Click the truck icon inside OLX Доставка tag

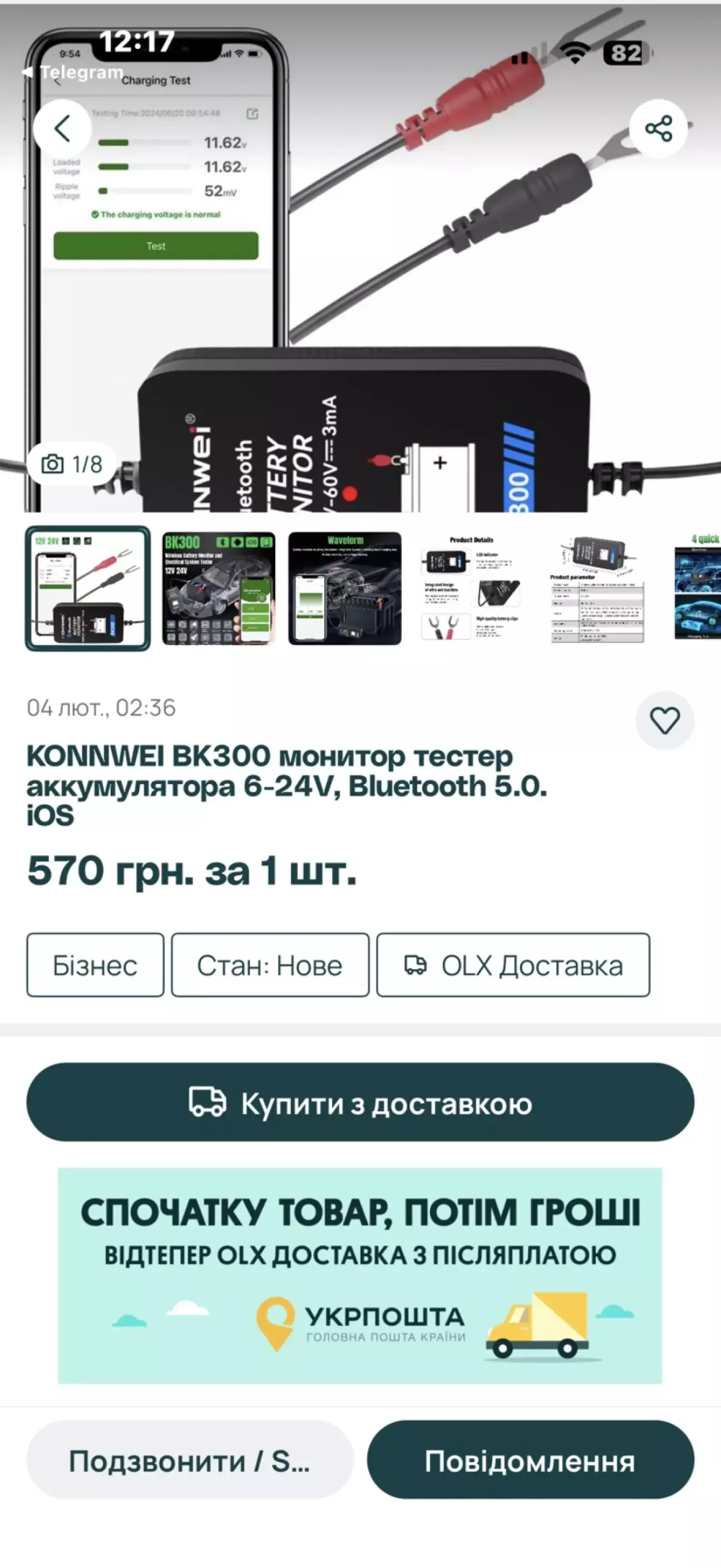416,965
